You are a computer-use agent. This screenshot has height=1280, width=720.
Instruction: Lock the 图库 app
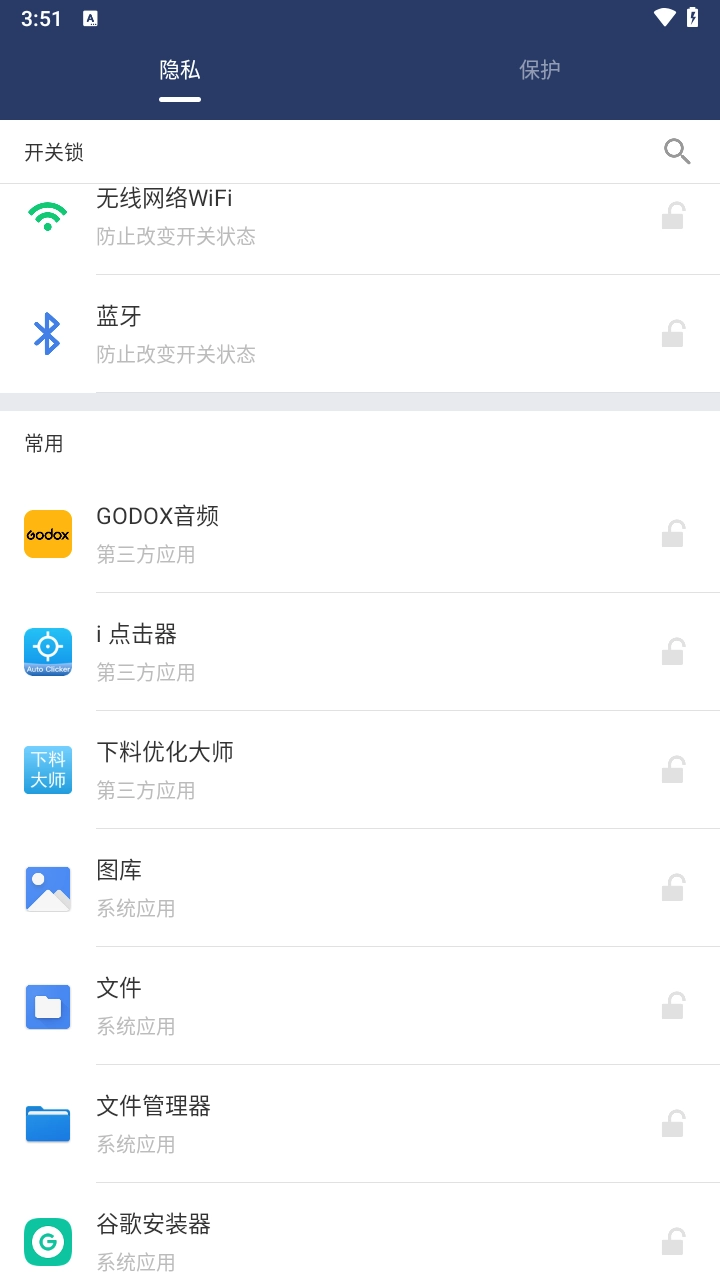(674, 888)
